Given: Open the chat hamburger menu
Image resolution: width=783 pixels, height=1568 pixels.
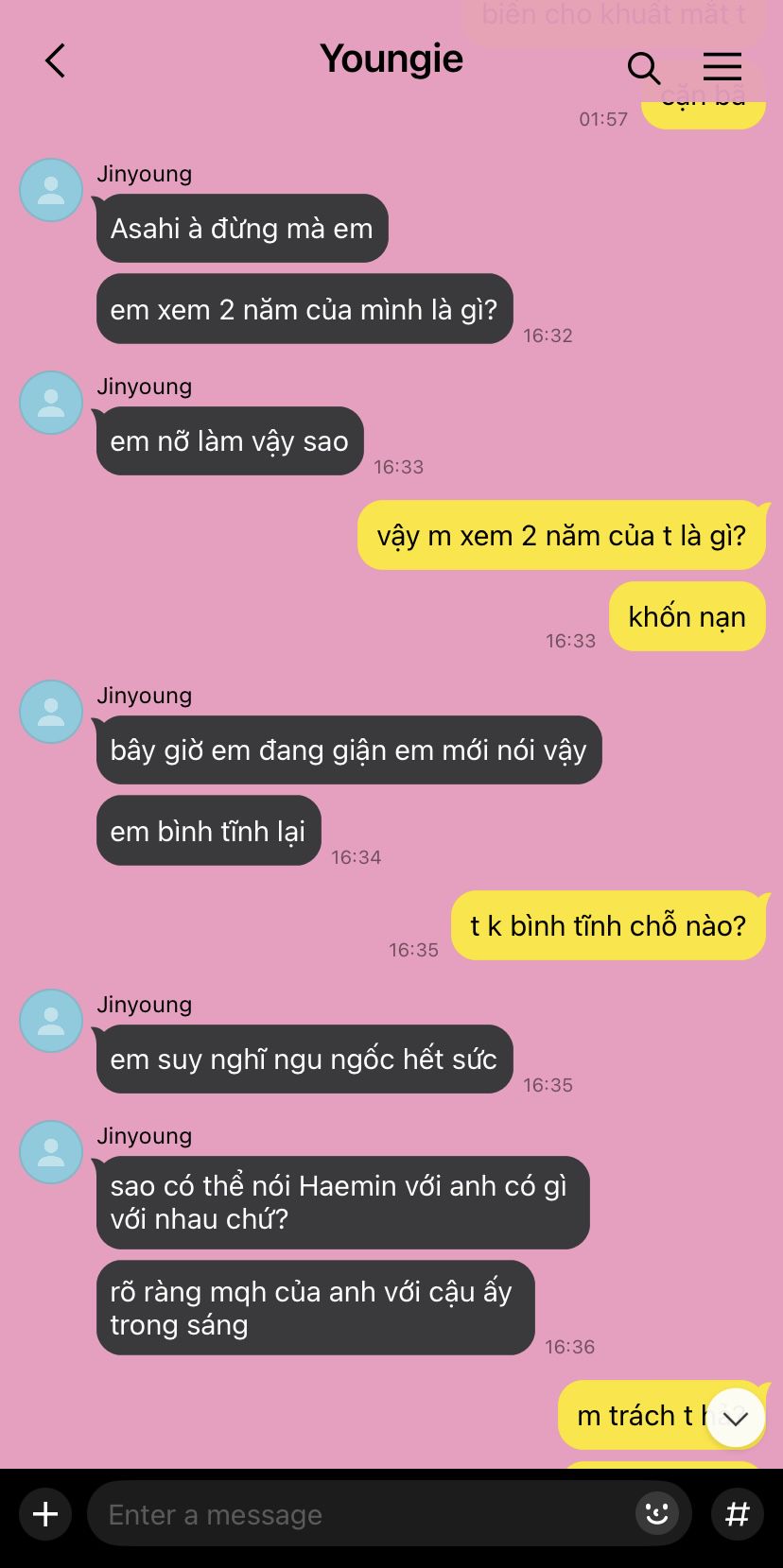Looking at the screenshot, I should [722, 66].
